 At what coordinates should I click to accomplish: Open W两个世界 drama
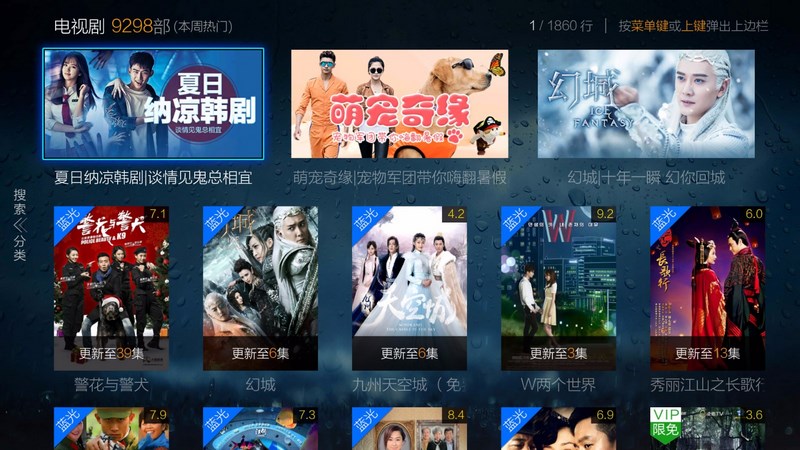pos(558,288)
